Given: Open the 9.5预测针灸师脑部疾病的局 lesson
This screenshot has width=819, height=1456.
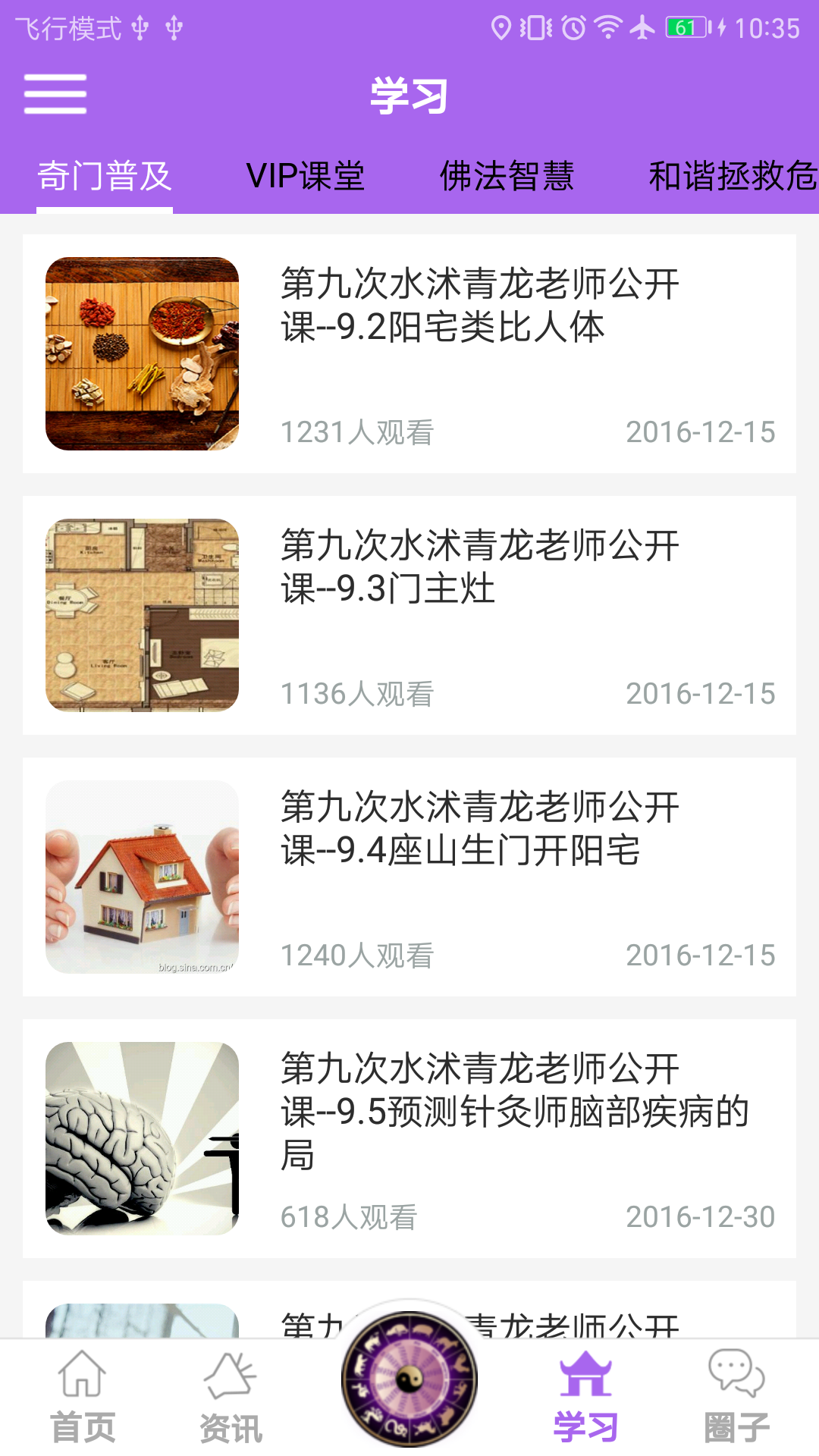Looking at the screenshot, I should click(x=409, y=1138).
